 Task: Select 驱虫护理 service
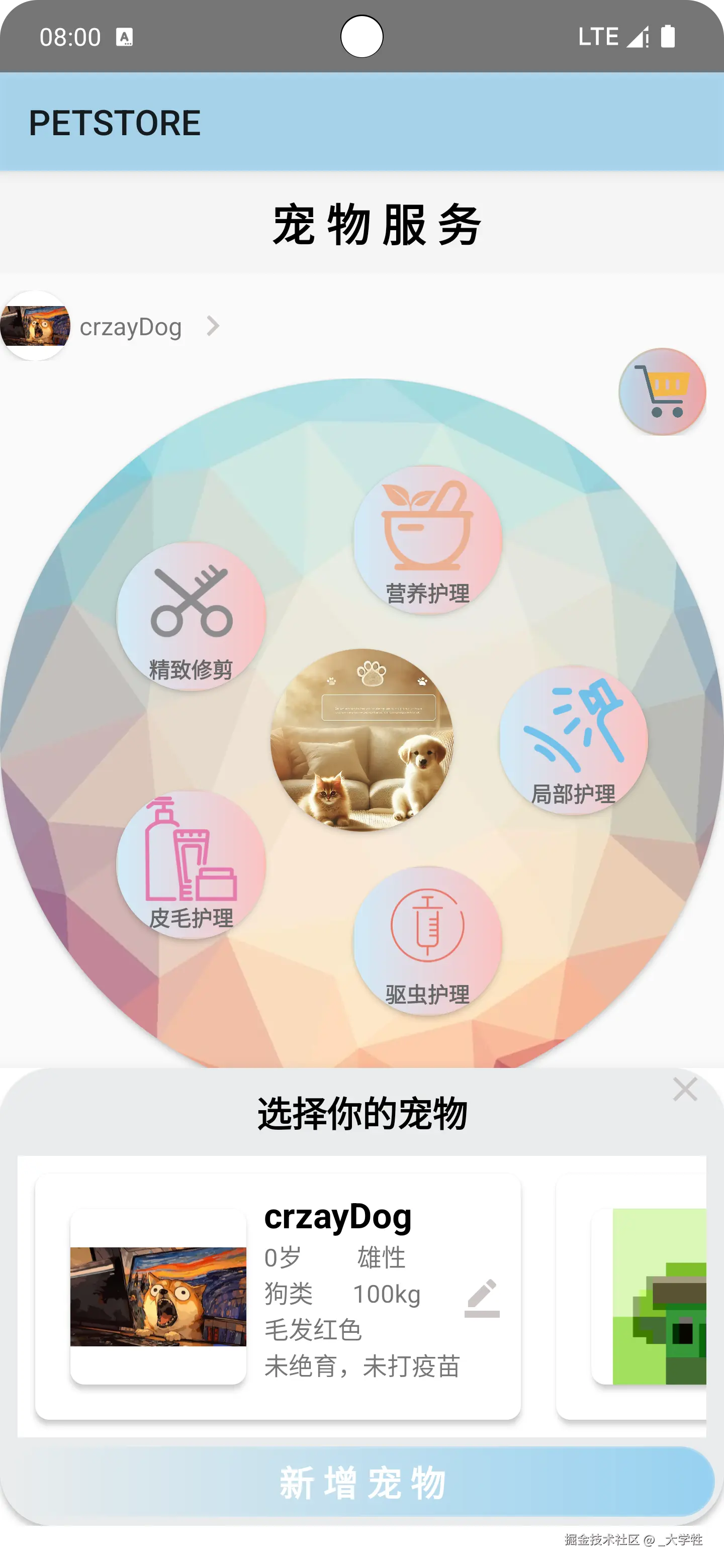coord(427,940)
